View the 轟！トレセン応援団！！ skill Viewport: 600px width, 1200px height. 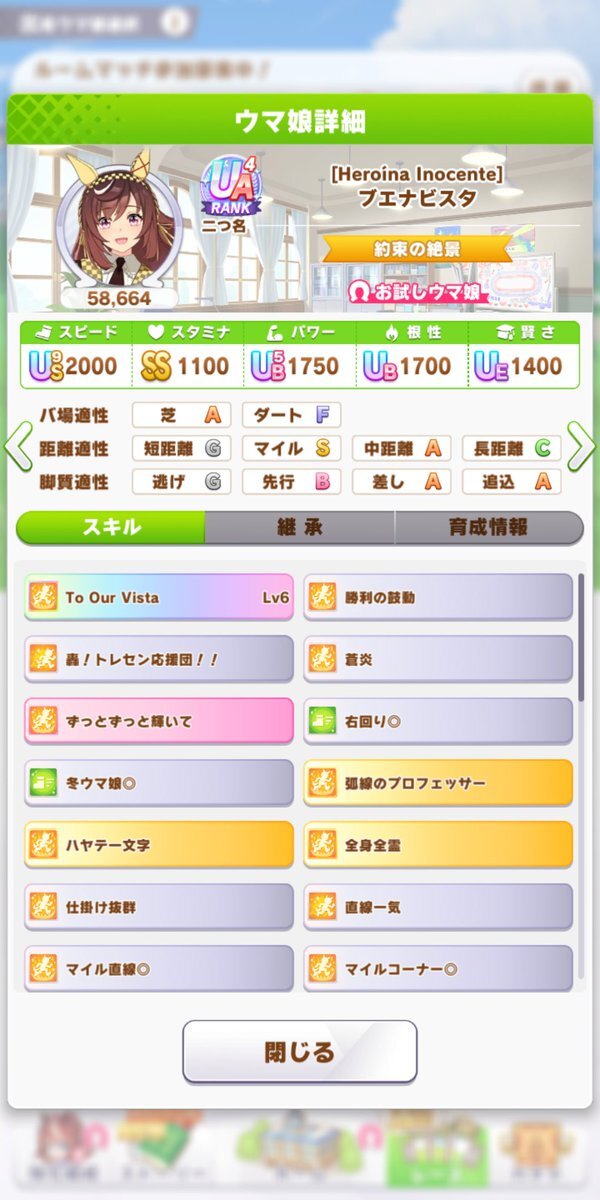[x=159, y=659]
